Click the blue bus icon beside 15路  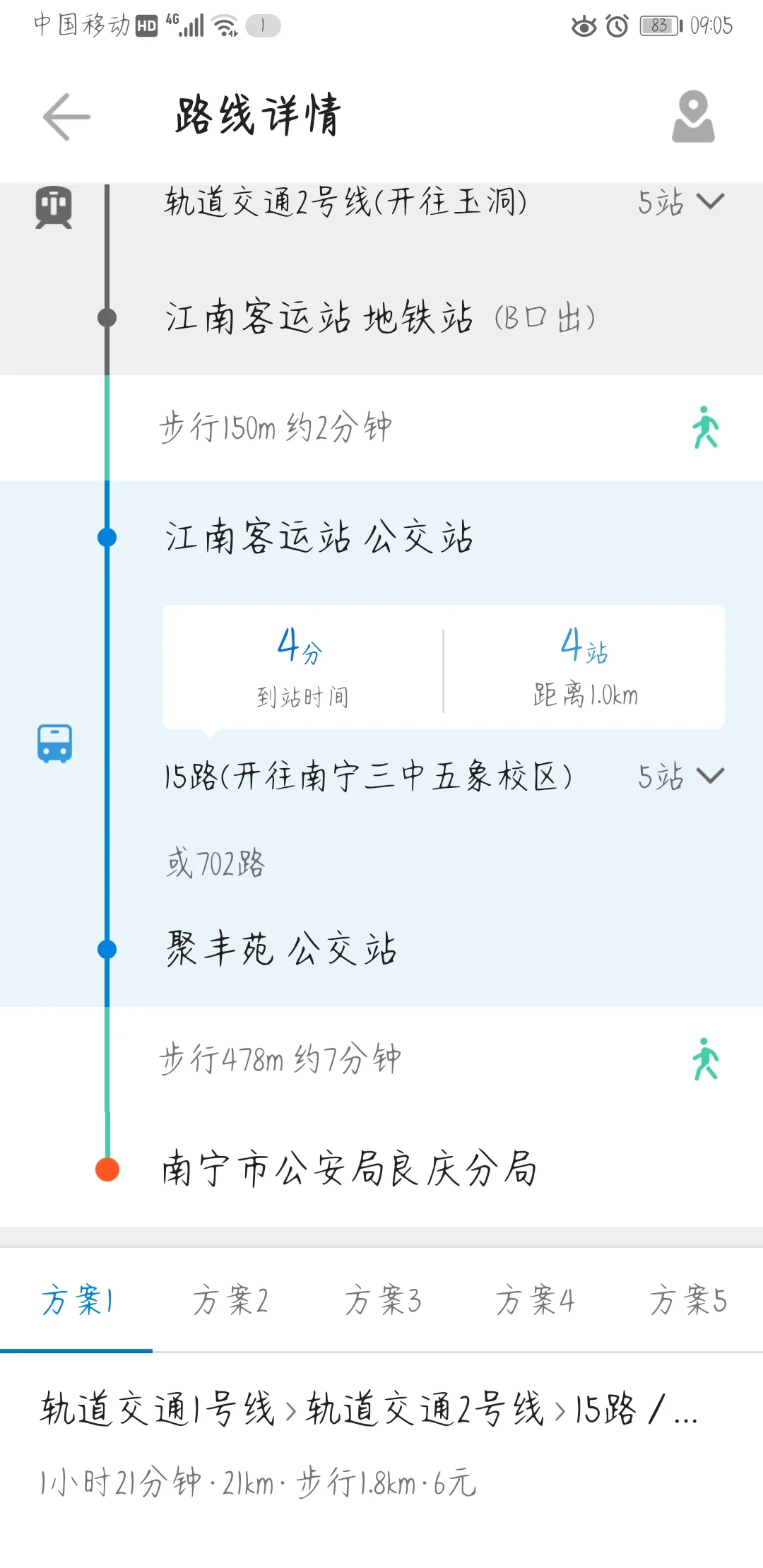click(x=53, y=744)
